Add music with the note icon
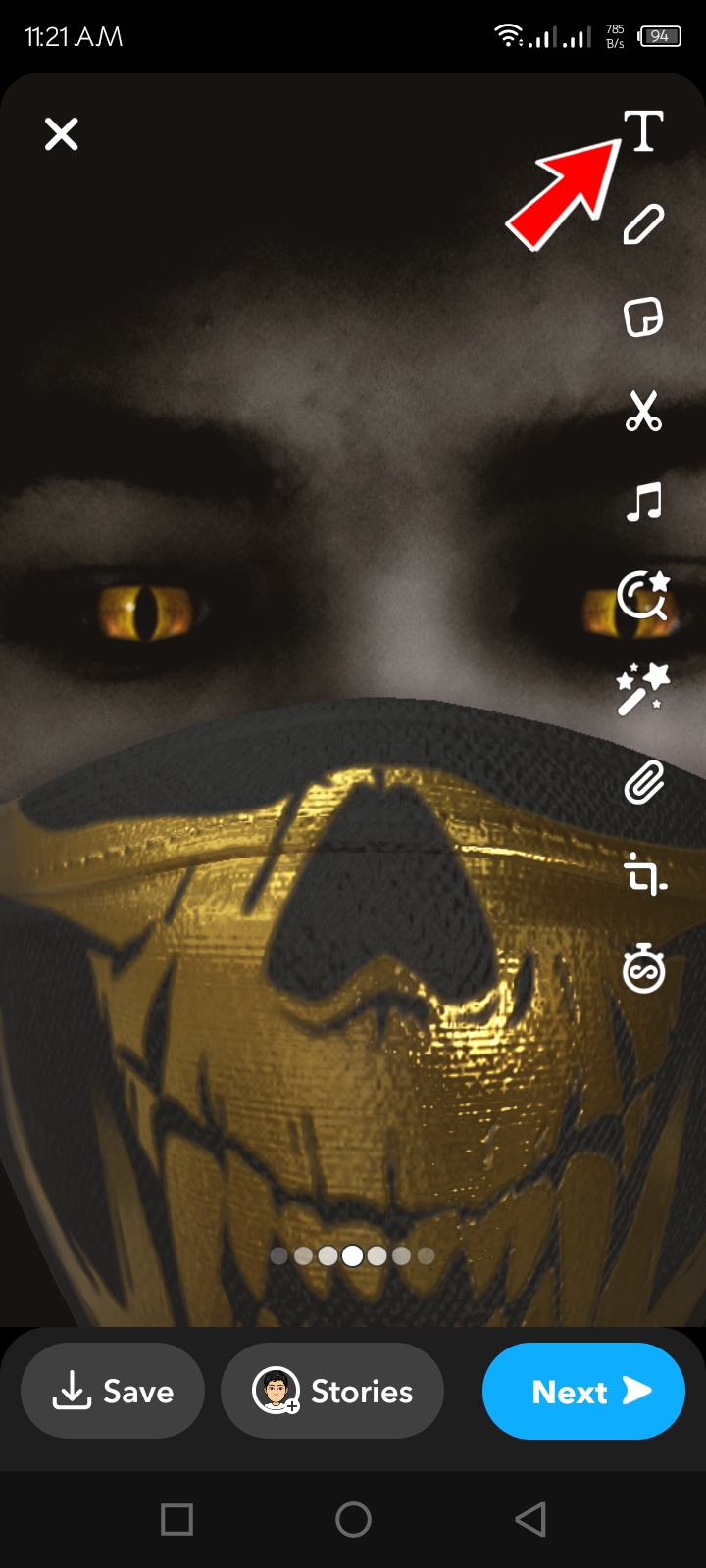 click(643, 503)
